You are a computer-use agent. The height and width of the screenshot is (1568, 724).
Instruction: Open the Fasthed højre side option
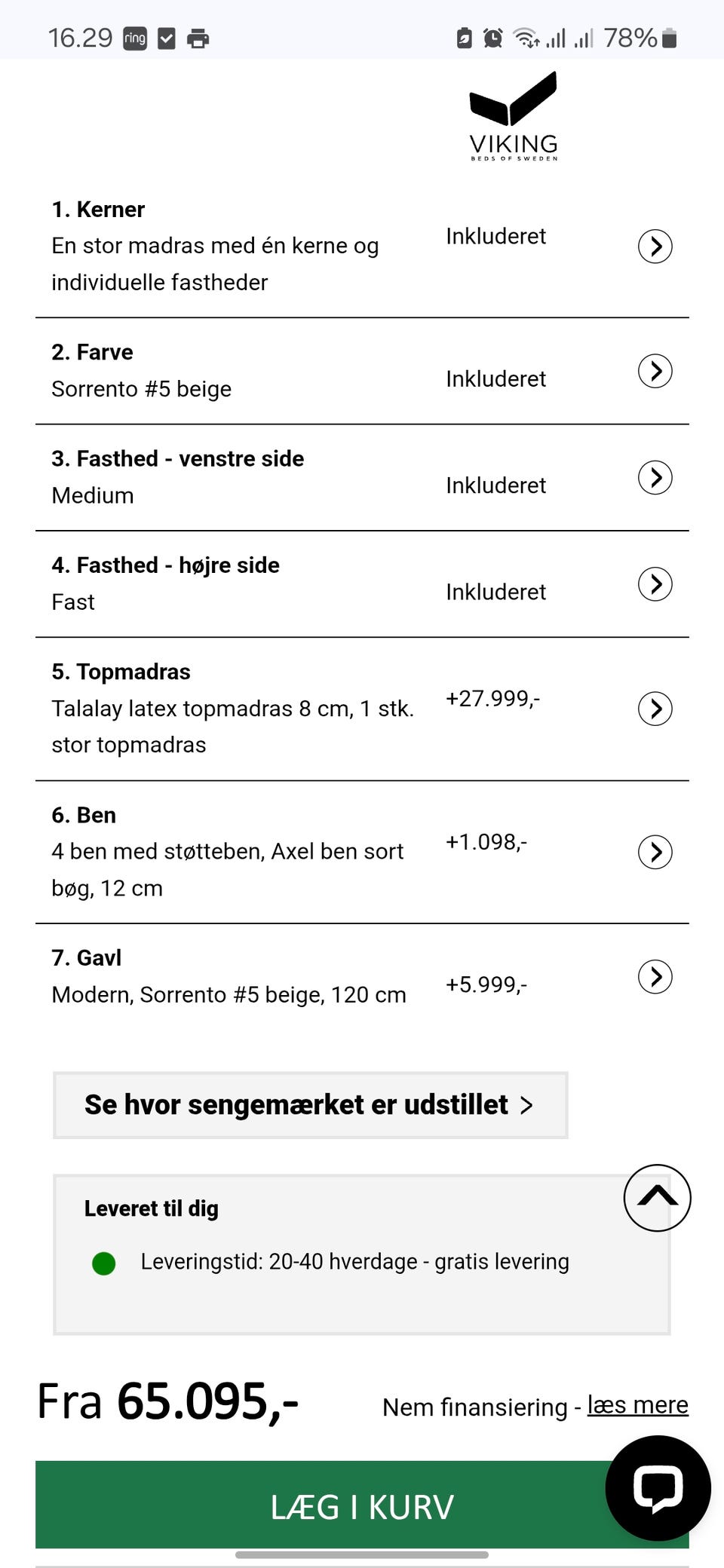click(x=655, y=583)
